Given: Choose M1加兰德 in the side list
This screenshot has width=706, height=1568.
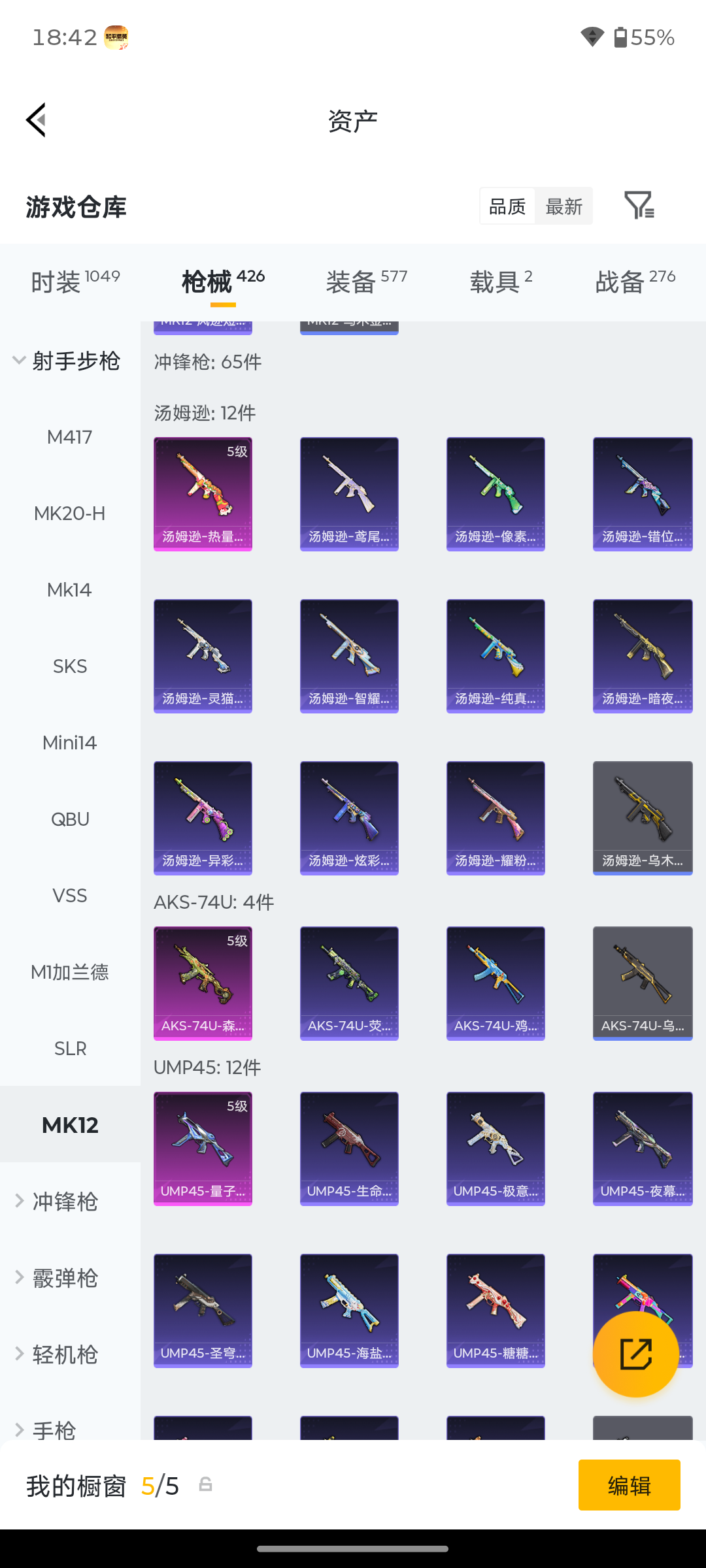Looking at the screenshot, I should point(70,972).
